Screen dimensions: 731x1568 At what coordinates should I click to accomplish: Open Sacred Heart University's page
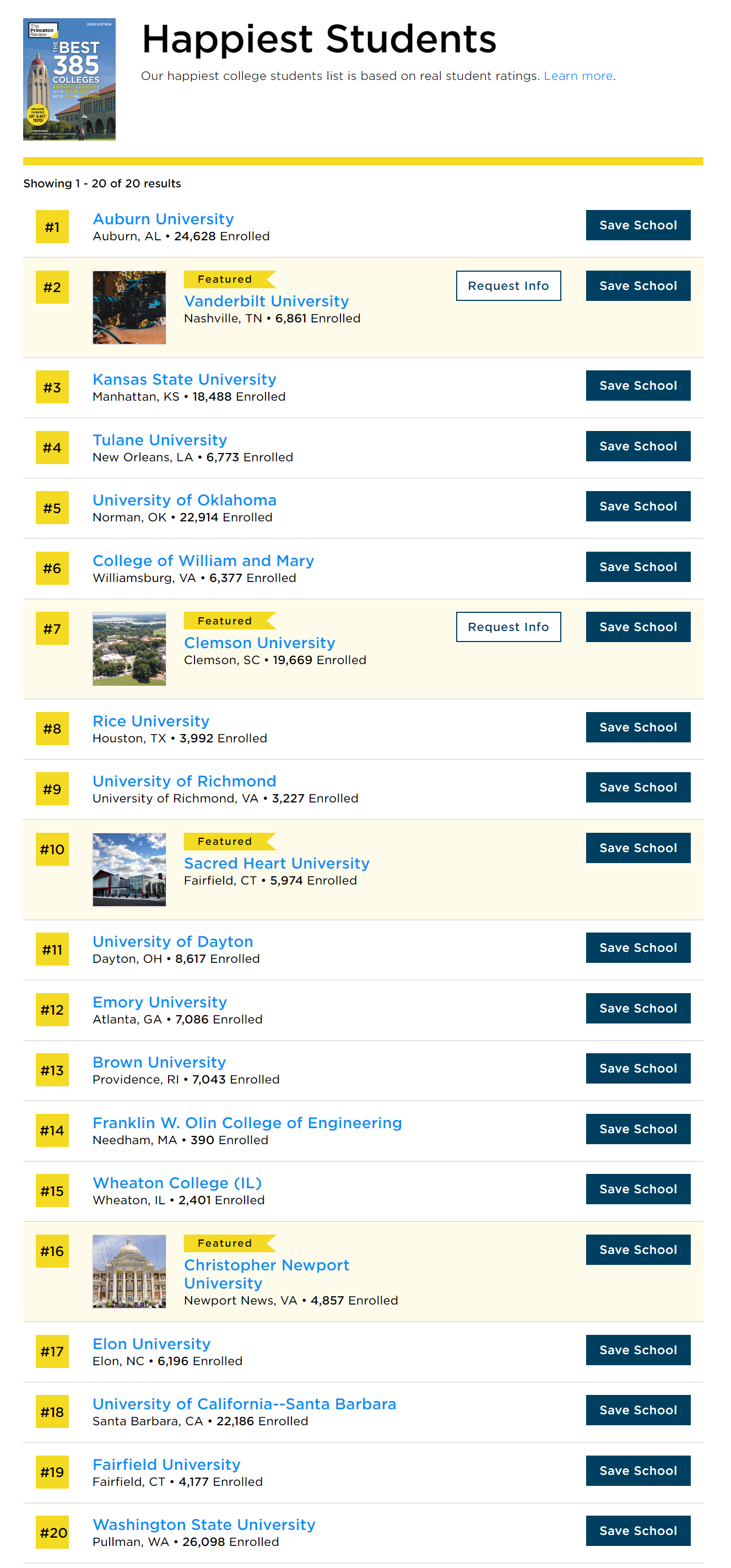(277, 864)
